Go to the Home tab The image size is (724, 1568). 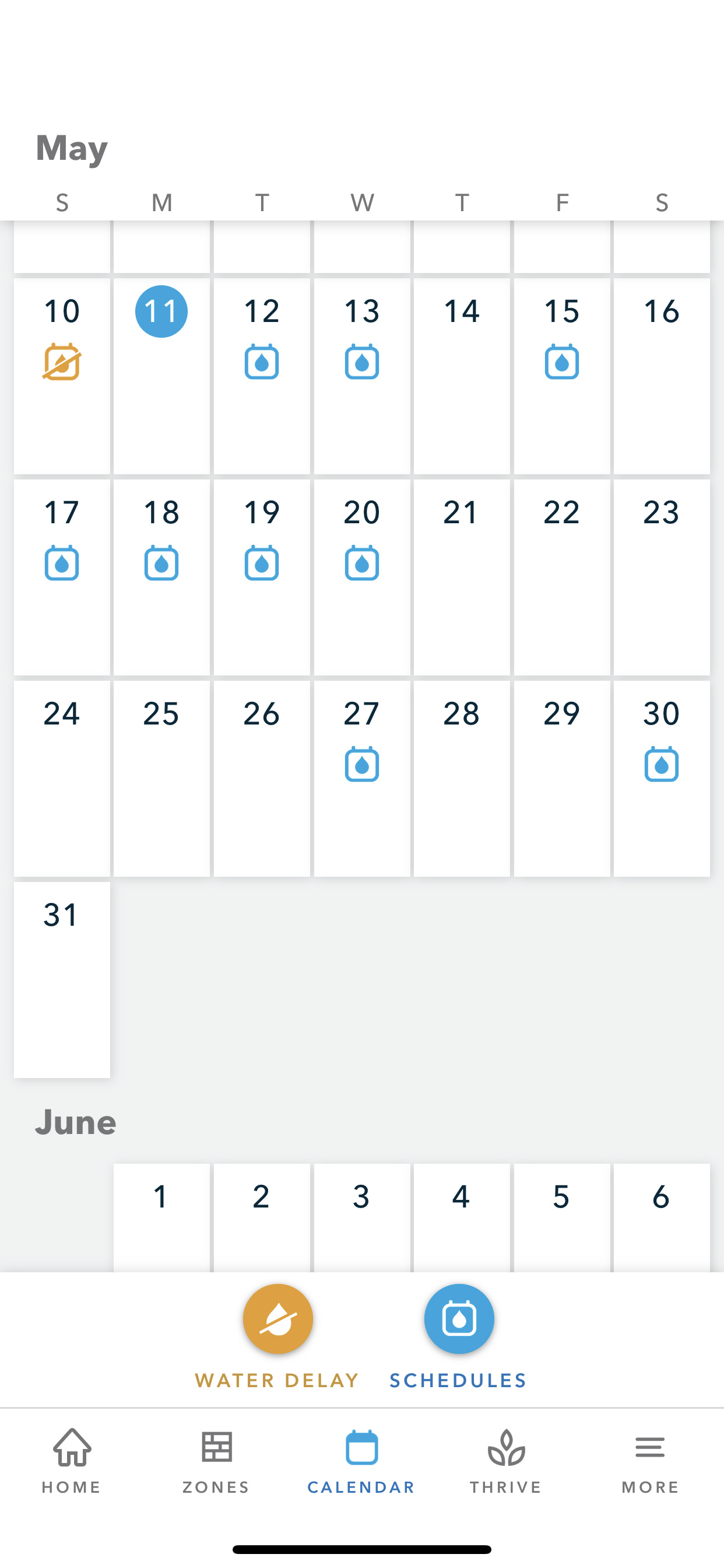click(x=72, y=1460)
